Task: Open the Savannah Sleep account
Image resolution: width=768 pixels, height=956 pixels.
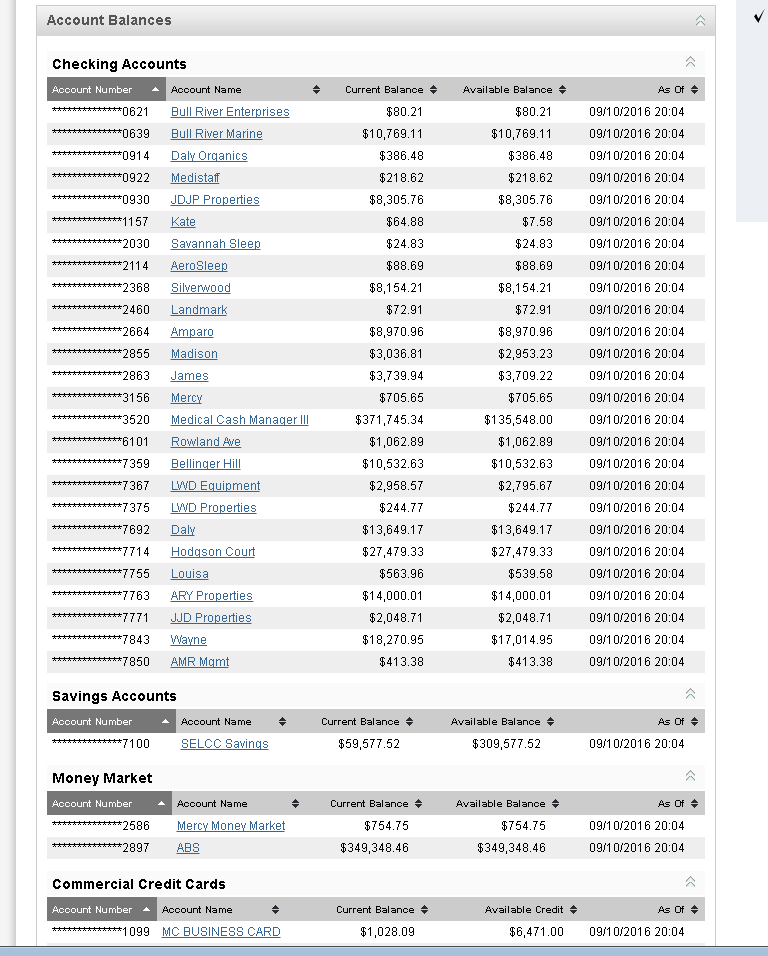Action: 215,244
